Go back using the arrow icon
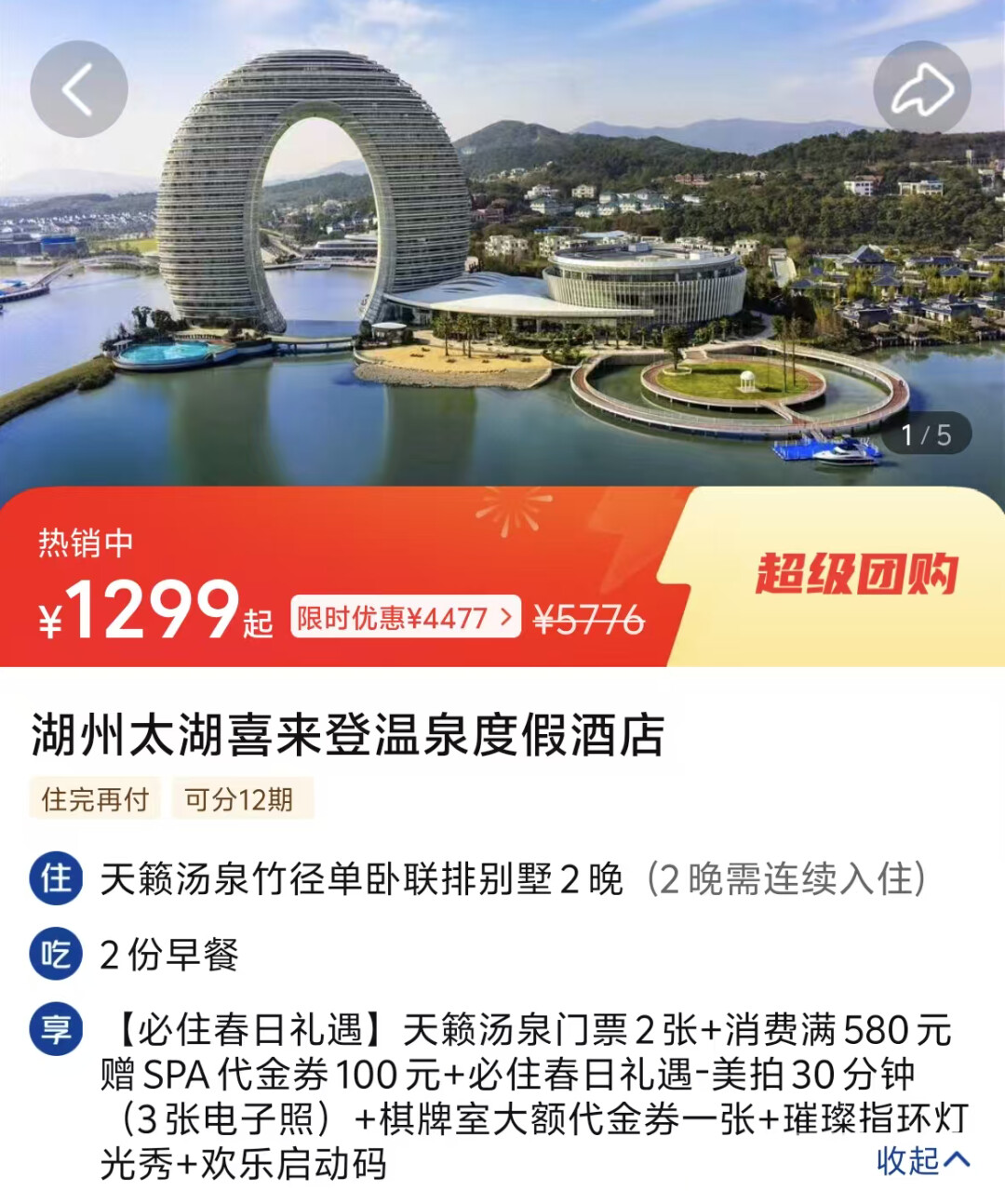 pos(79,89)
